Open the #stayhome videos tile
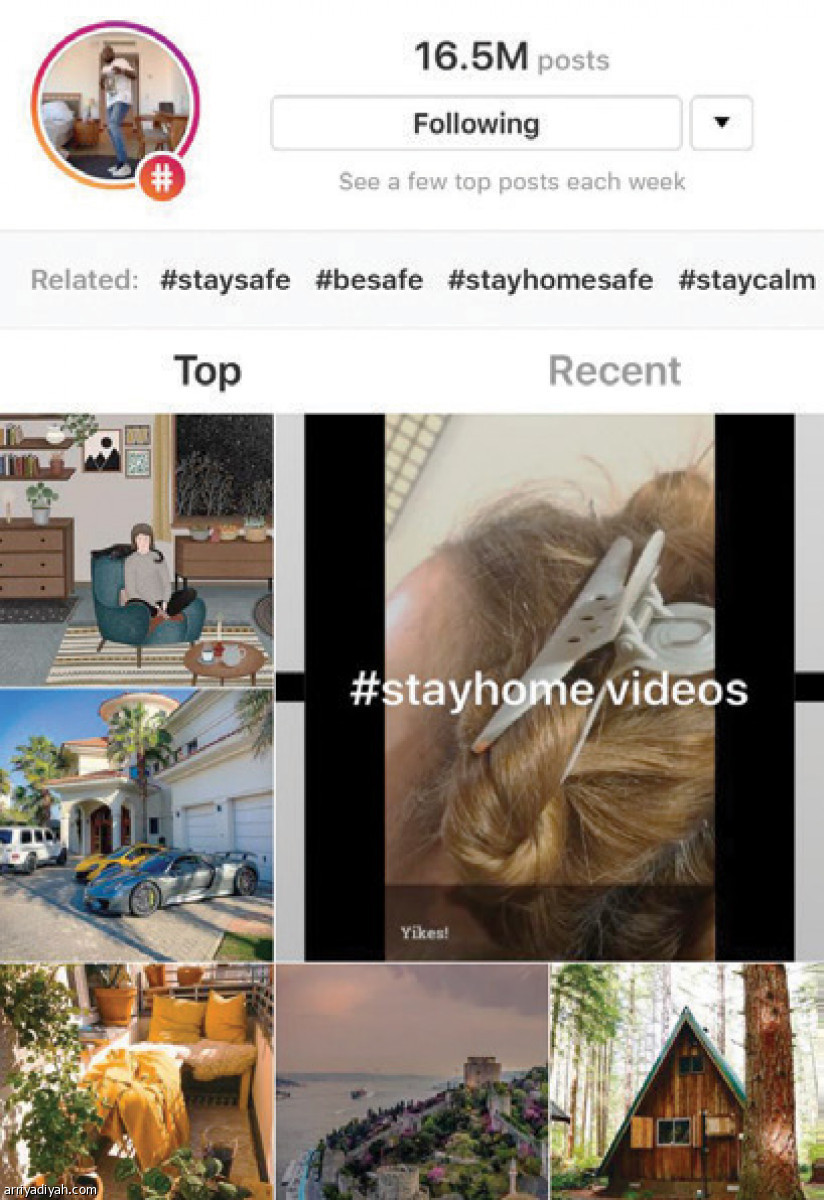 (549, 687)
